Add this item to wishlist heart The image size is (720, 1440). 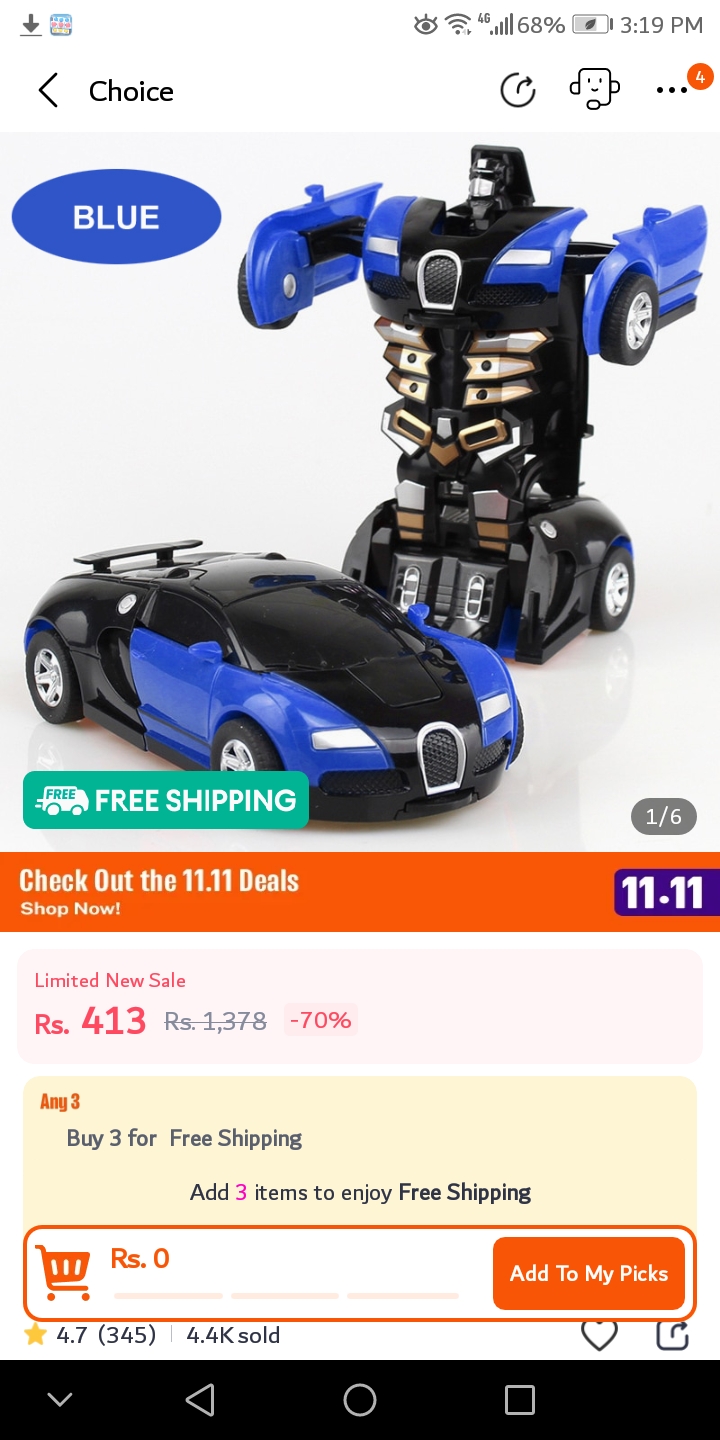click(x=599, y=1335)
